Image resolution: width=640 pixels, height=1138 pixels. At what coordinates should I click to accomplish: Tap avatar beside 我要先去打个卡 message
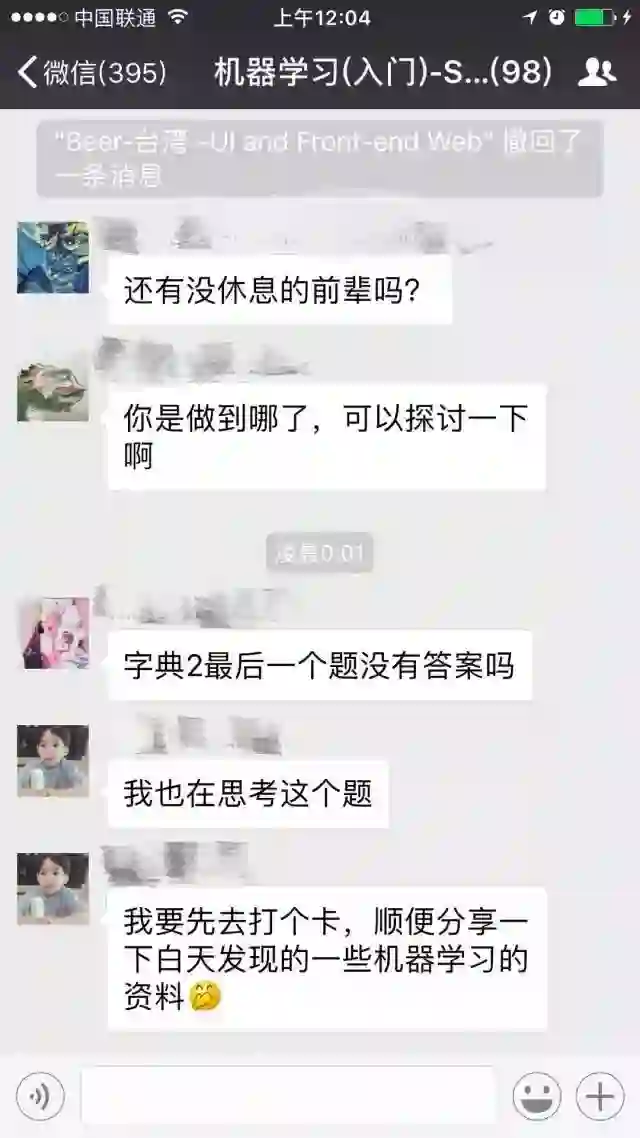click(x=53, y=888)
